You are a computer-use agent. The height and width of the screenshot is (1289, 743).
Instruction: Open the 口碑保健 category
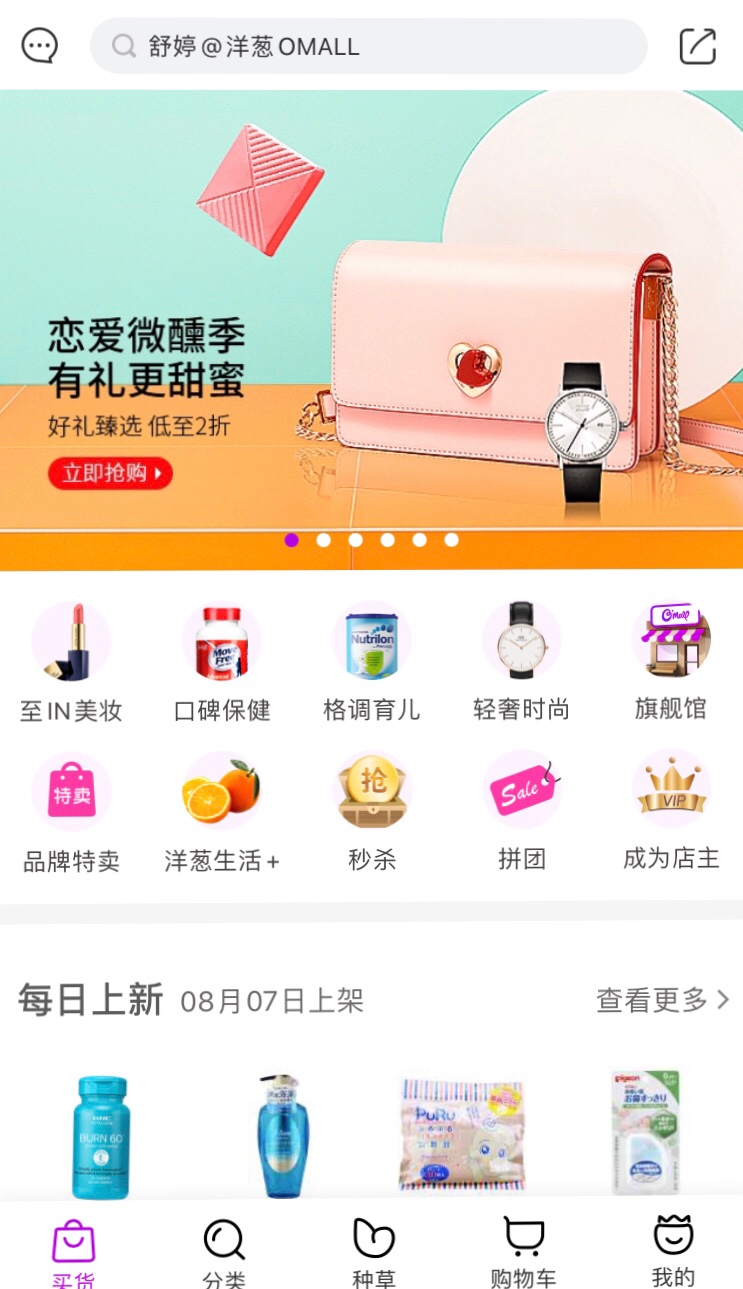[222, 662]
